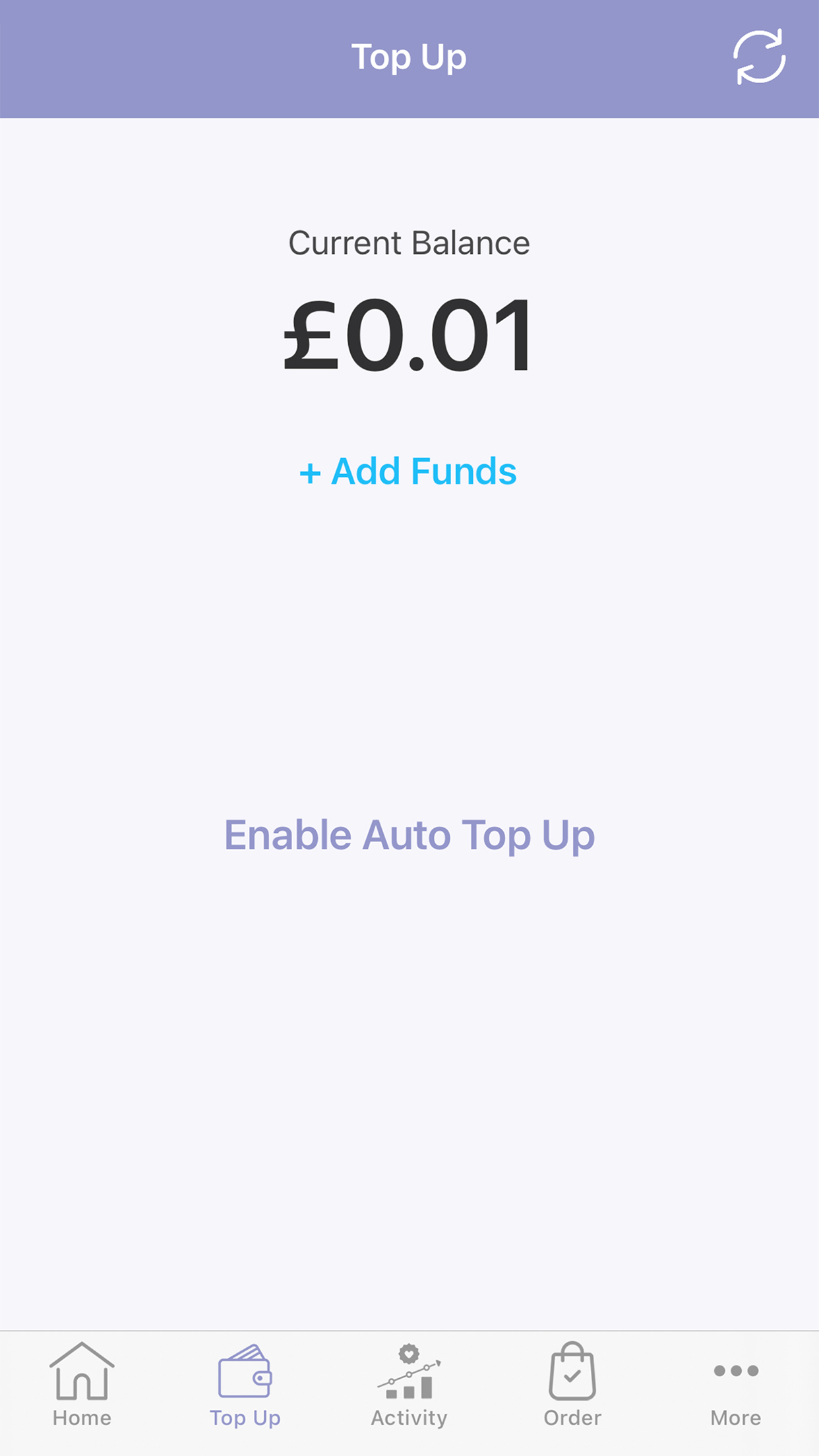Viewport: 819px width, 1456px height.
Task: Select the Top Up tab
Action: [x=245, y=1385]
